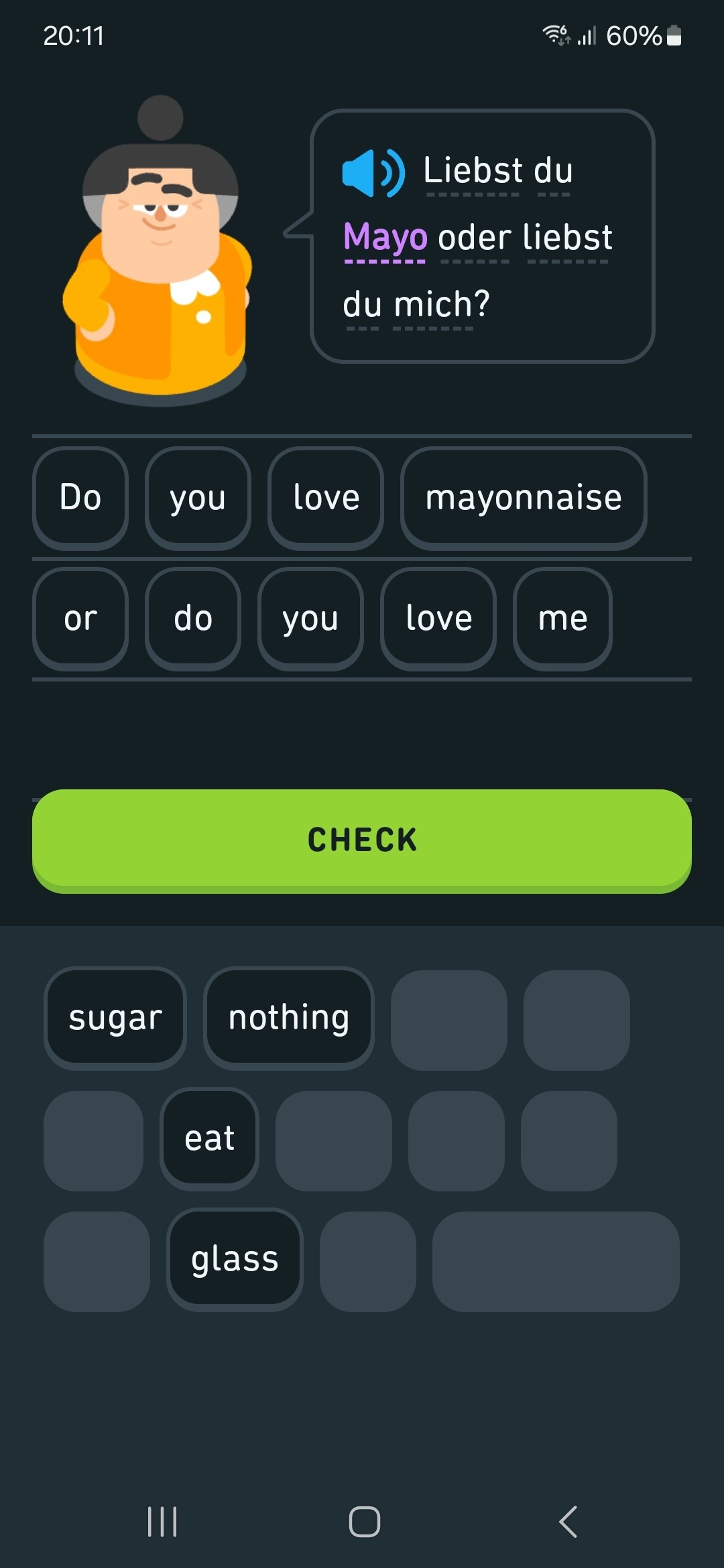This screenshot has height=1568, width=724.
Task: Go back using the system back button
Action: click(568, 1521)
